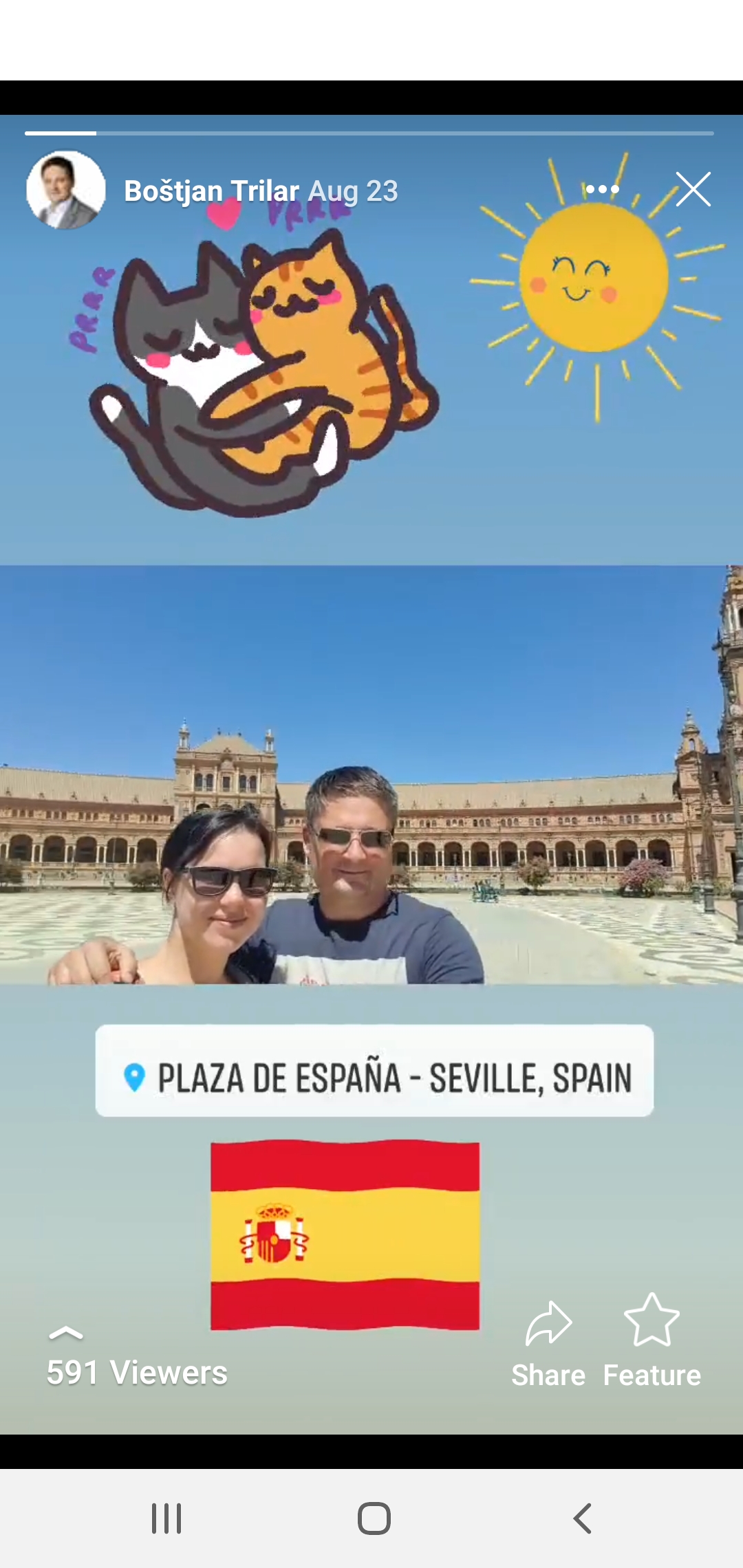The image size is (743, 1568).
Task: Go to the home screen
Action: click(x=374, y=1518)
